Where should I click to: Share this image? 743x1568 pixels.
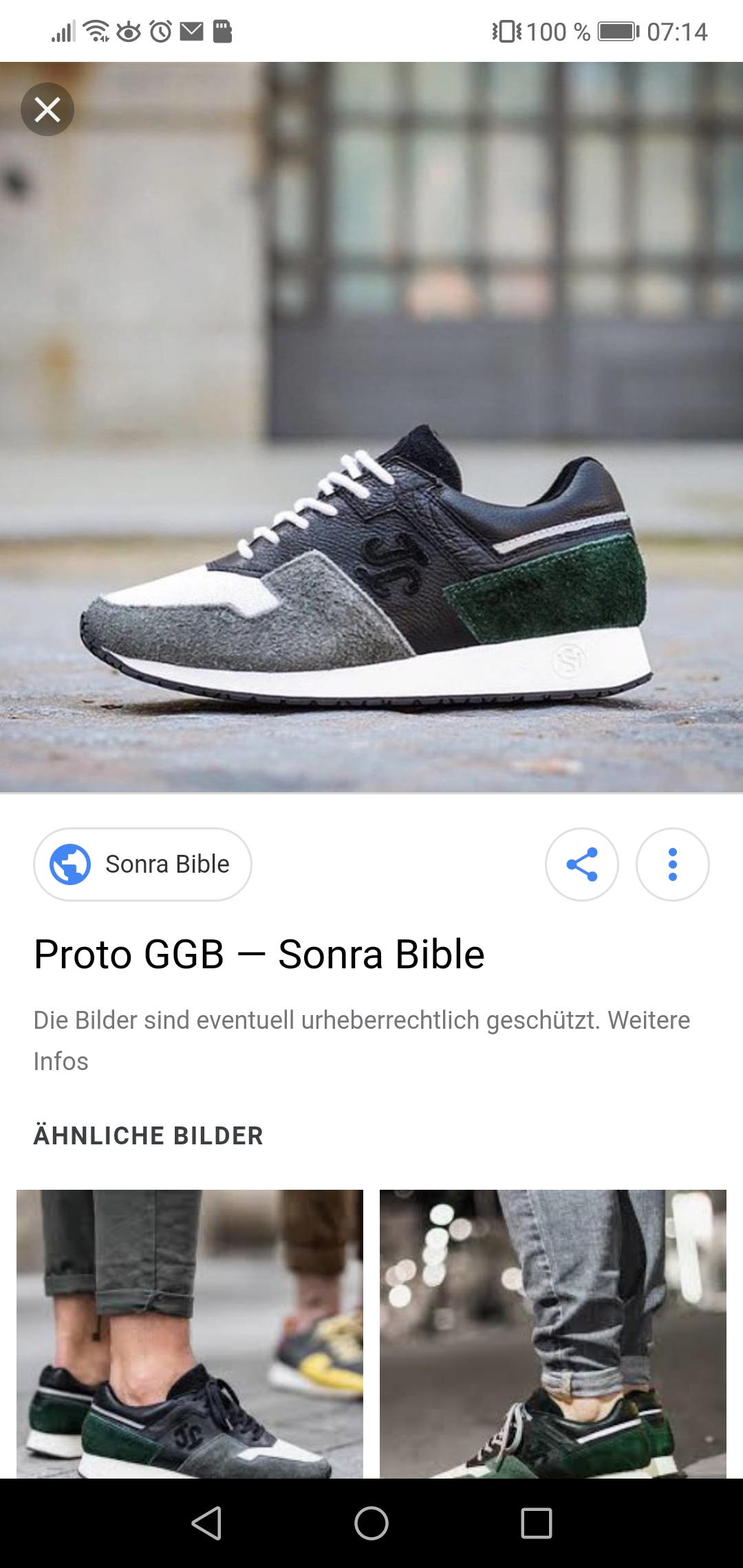(x=582, y=864)
